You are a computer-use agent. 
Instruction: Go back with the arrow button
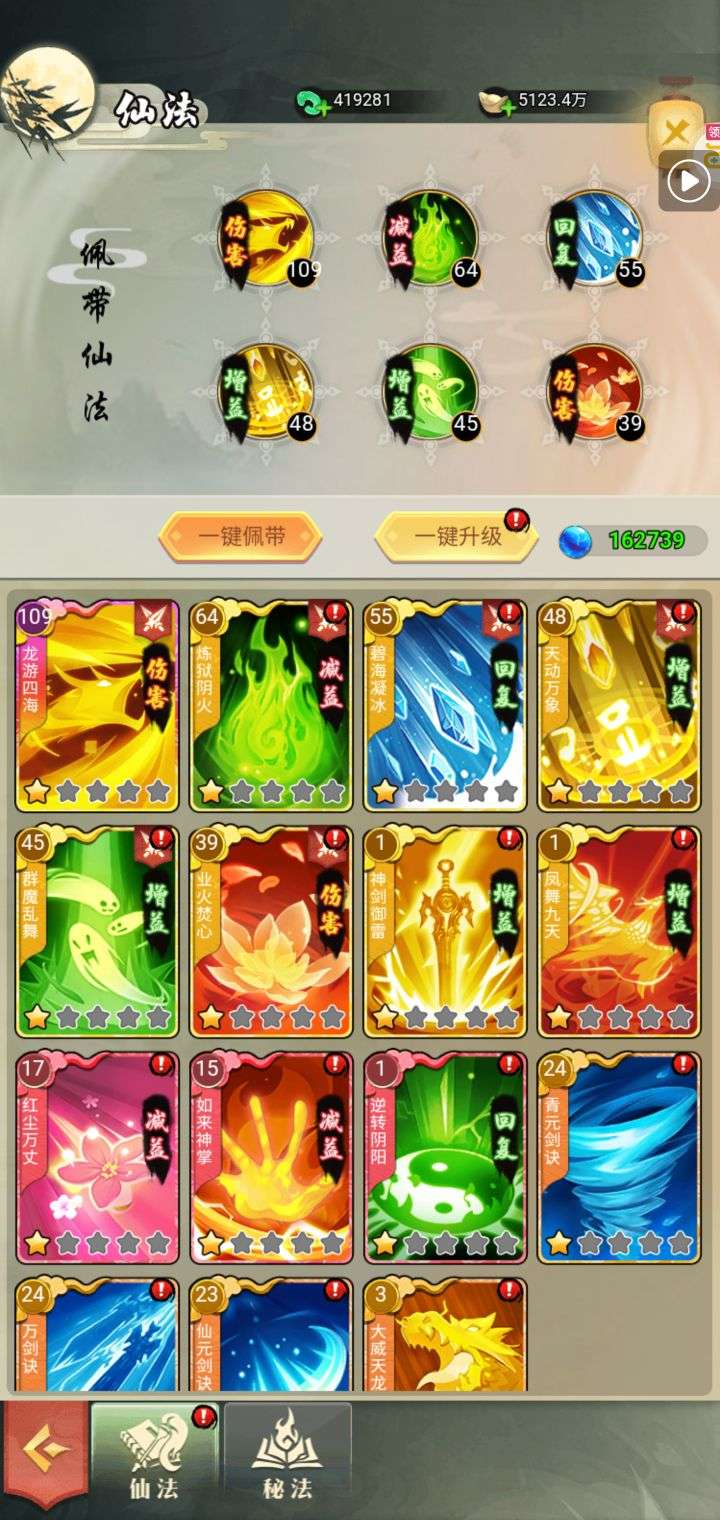tap(45, 1449)
